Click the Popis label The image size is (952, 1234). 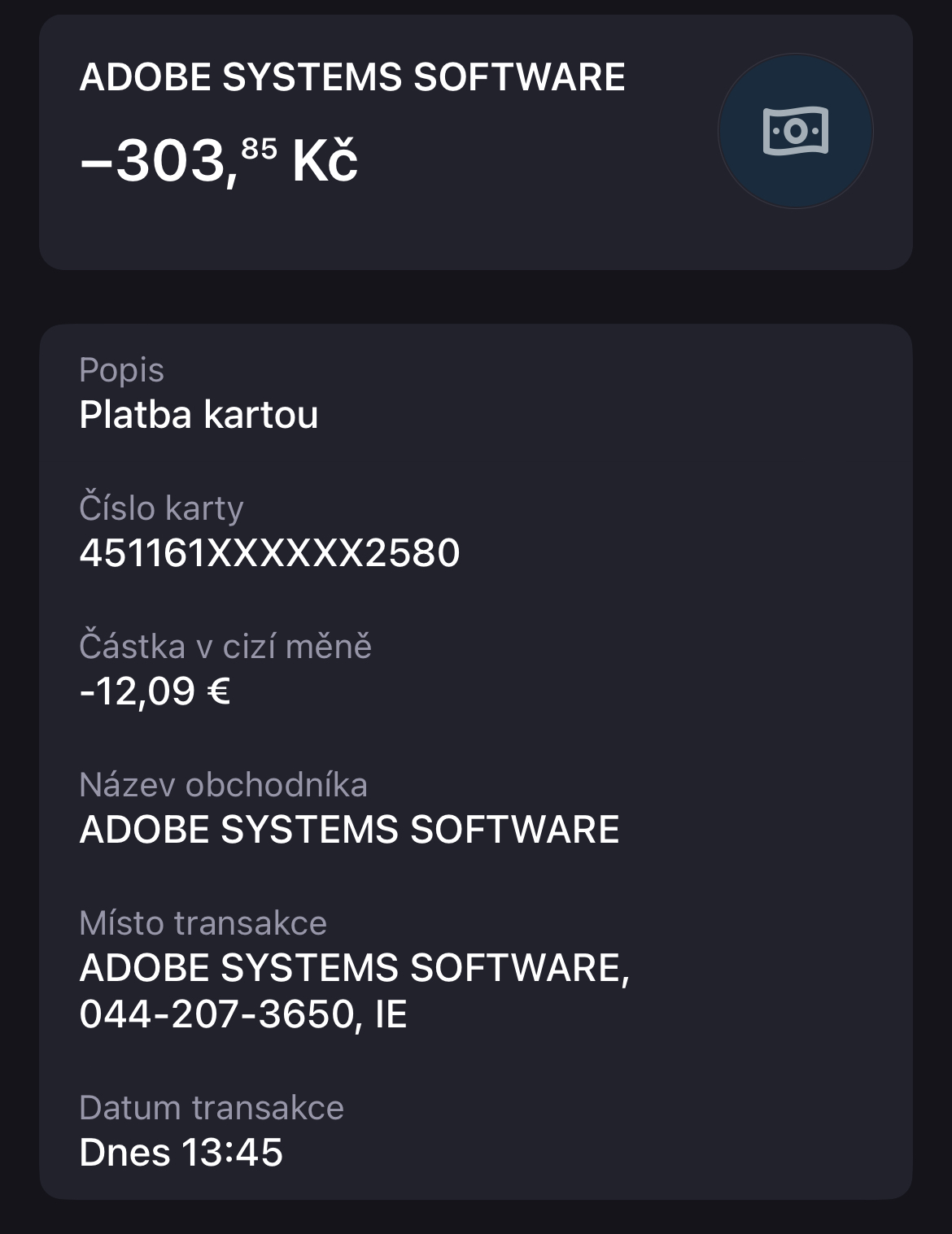122,371
